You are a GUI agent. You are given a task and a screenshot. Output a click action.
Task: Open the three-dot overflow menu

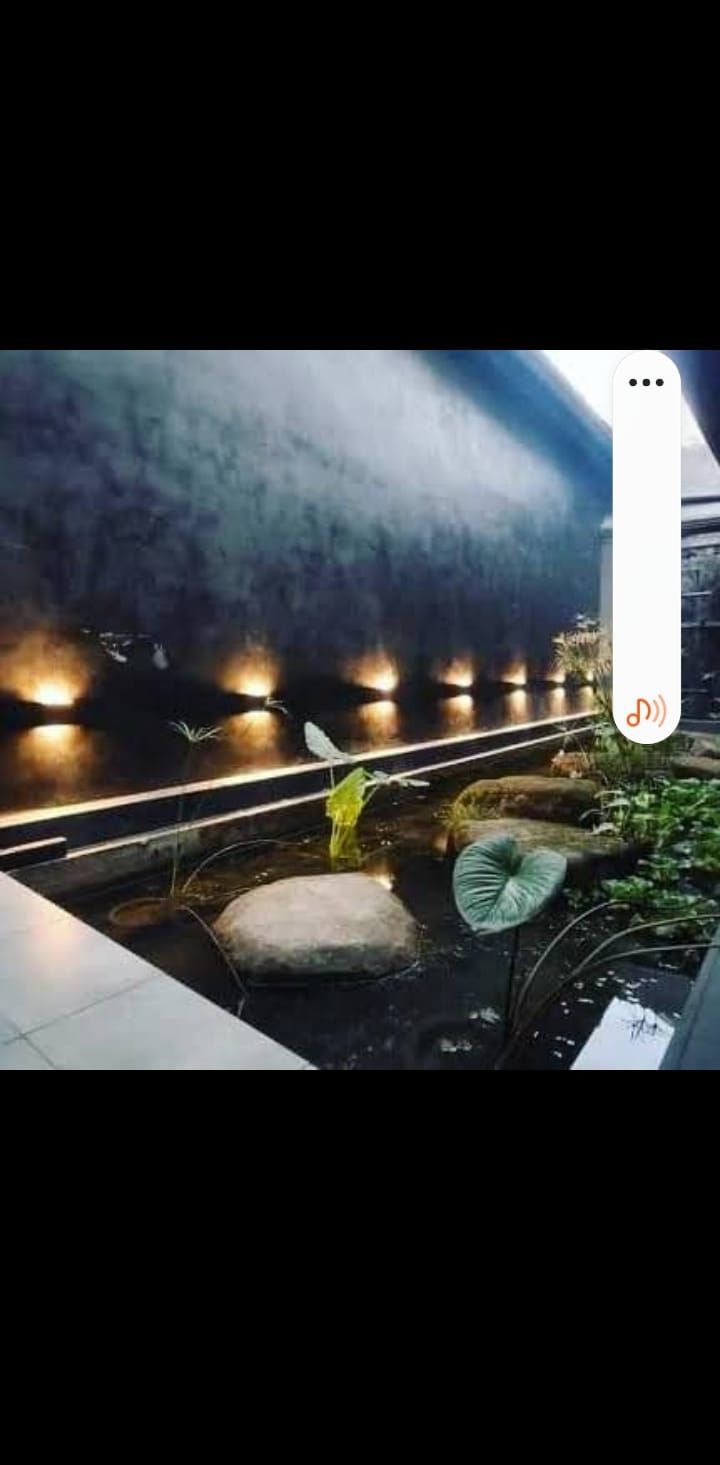tap(646, 382)
